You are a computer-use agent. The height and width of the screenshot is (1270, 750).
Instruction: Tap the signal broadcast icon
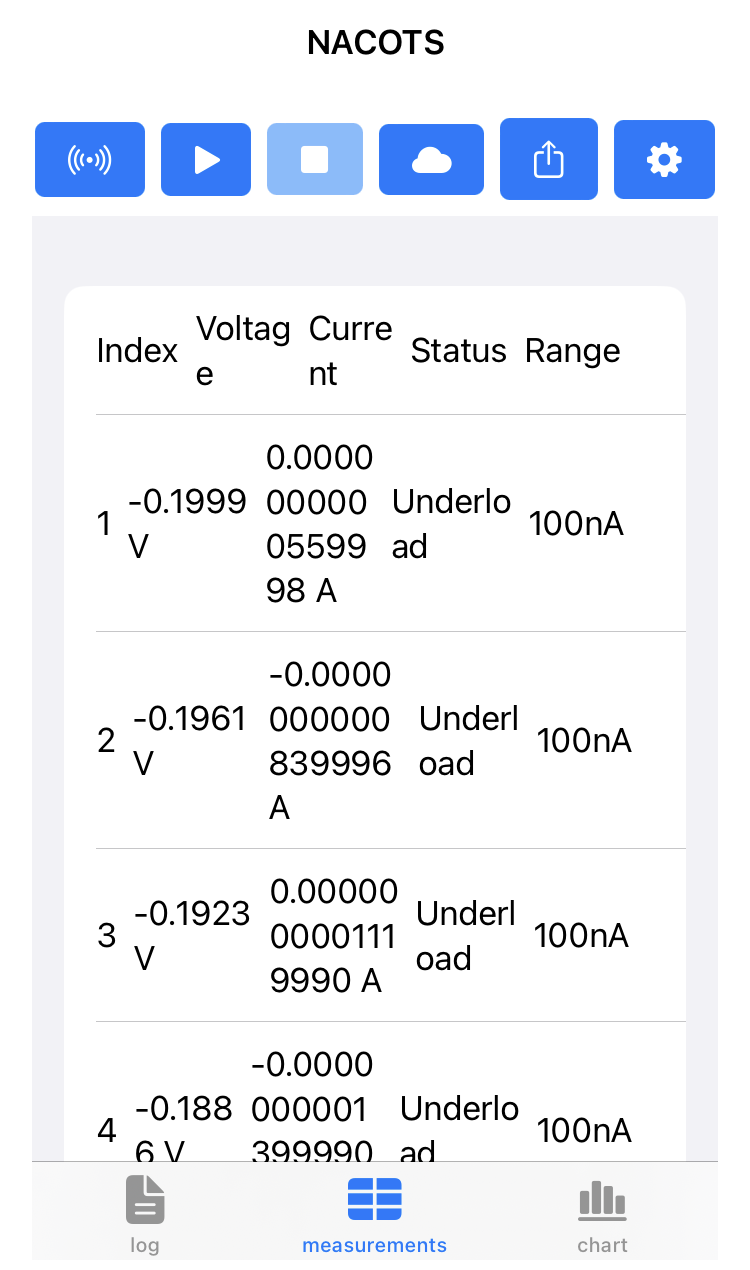tap(90, 159)
